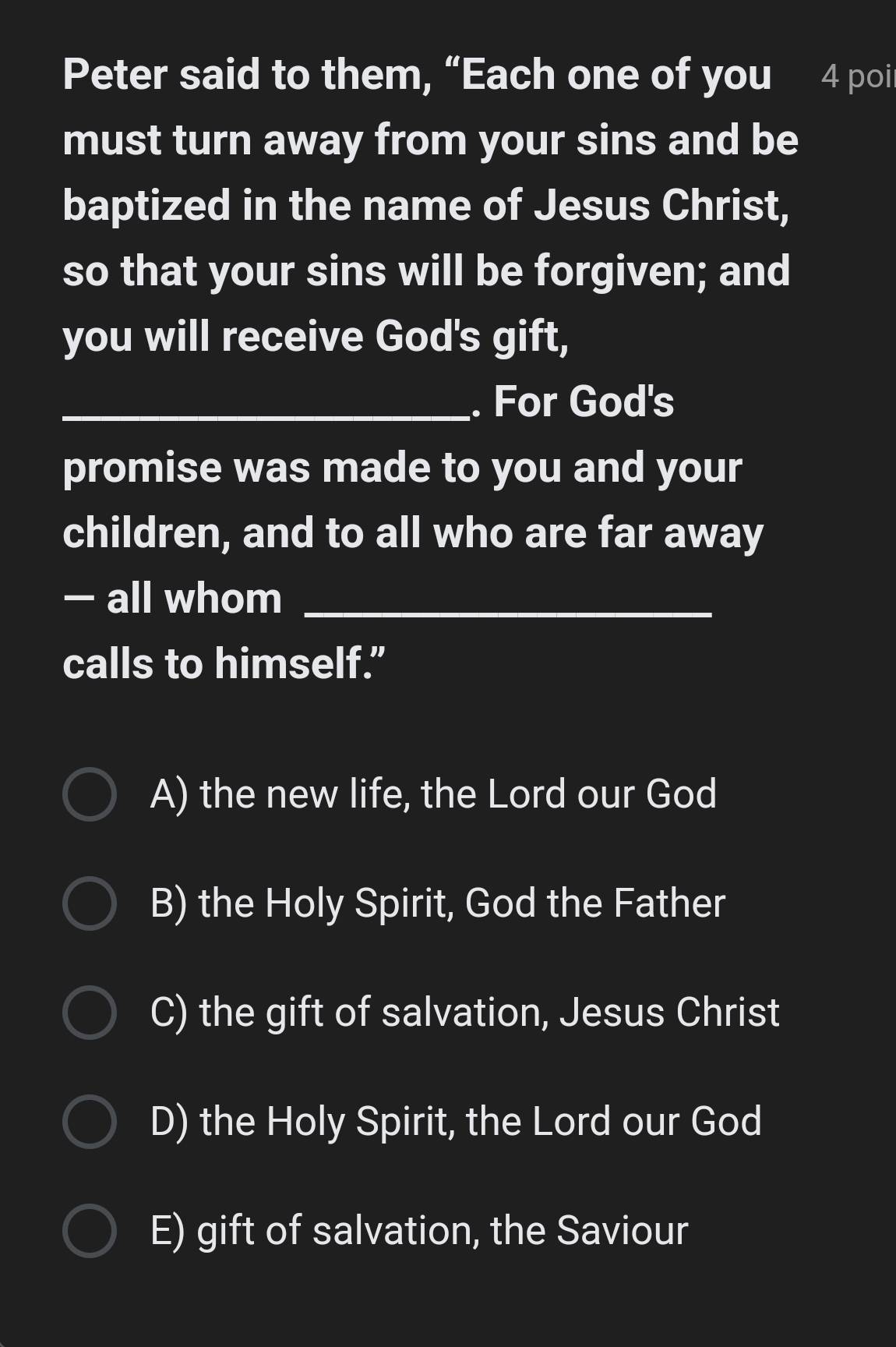This screenshot has width=896, height=1347.
Task: Choose answer 'the Holy Spirit, the Lord our God'
Action: (x=456, y=1121)
